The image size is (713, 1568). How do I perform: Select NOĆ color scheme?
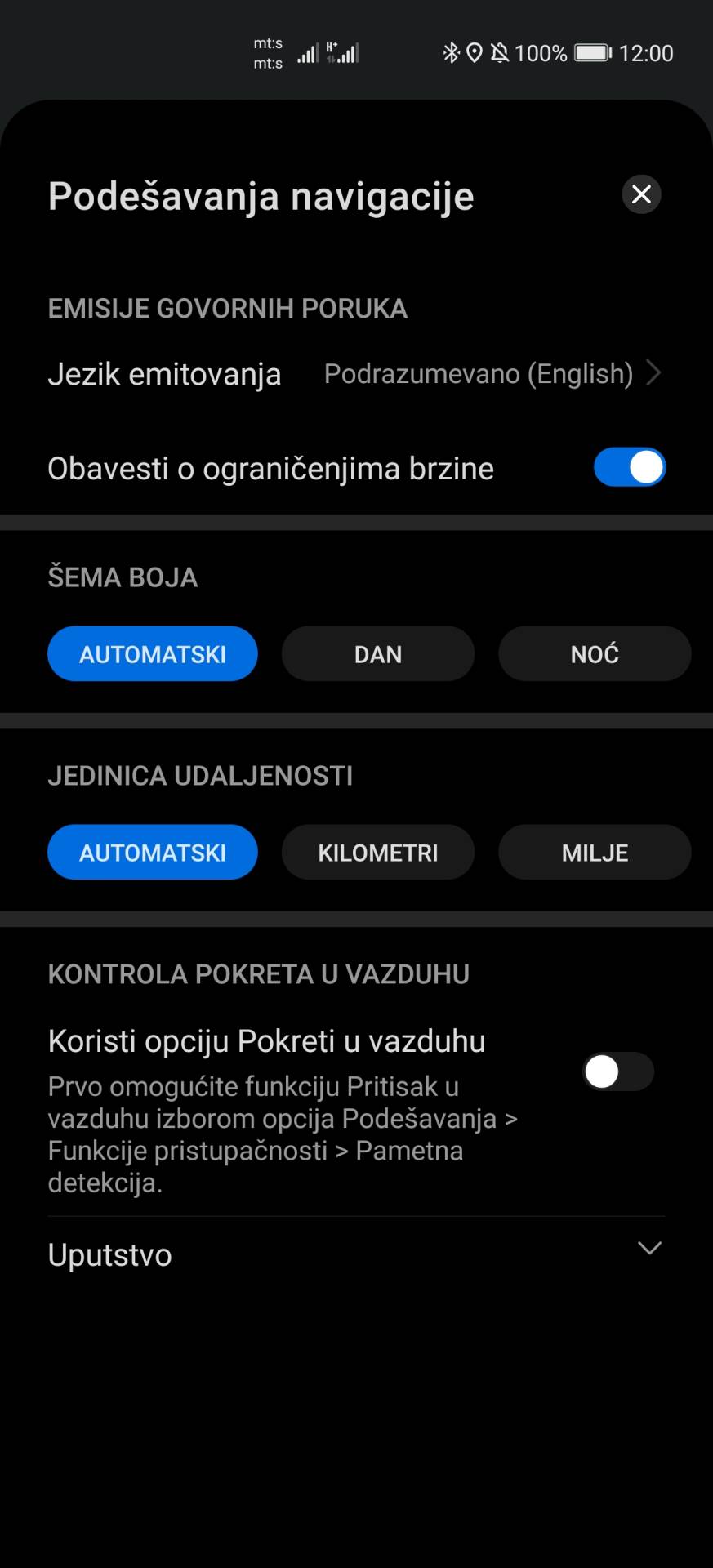point(595,653)
